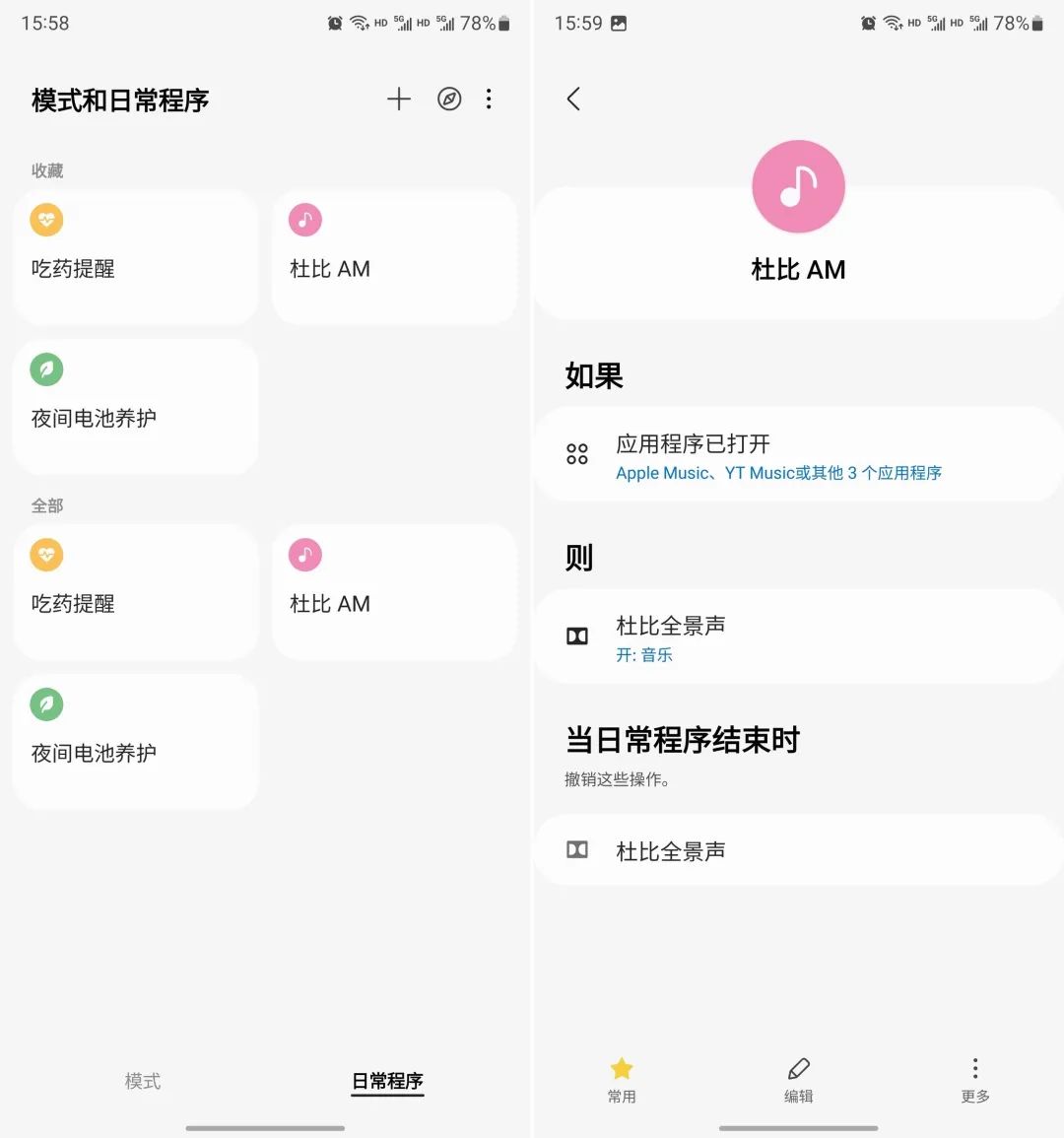The width and height of the screenshot is (1064, 1138).
Task: Open 吃药提醒 card under 收藏
Action: (x=135, y=257)
